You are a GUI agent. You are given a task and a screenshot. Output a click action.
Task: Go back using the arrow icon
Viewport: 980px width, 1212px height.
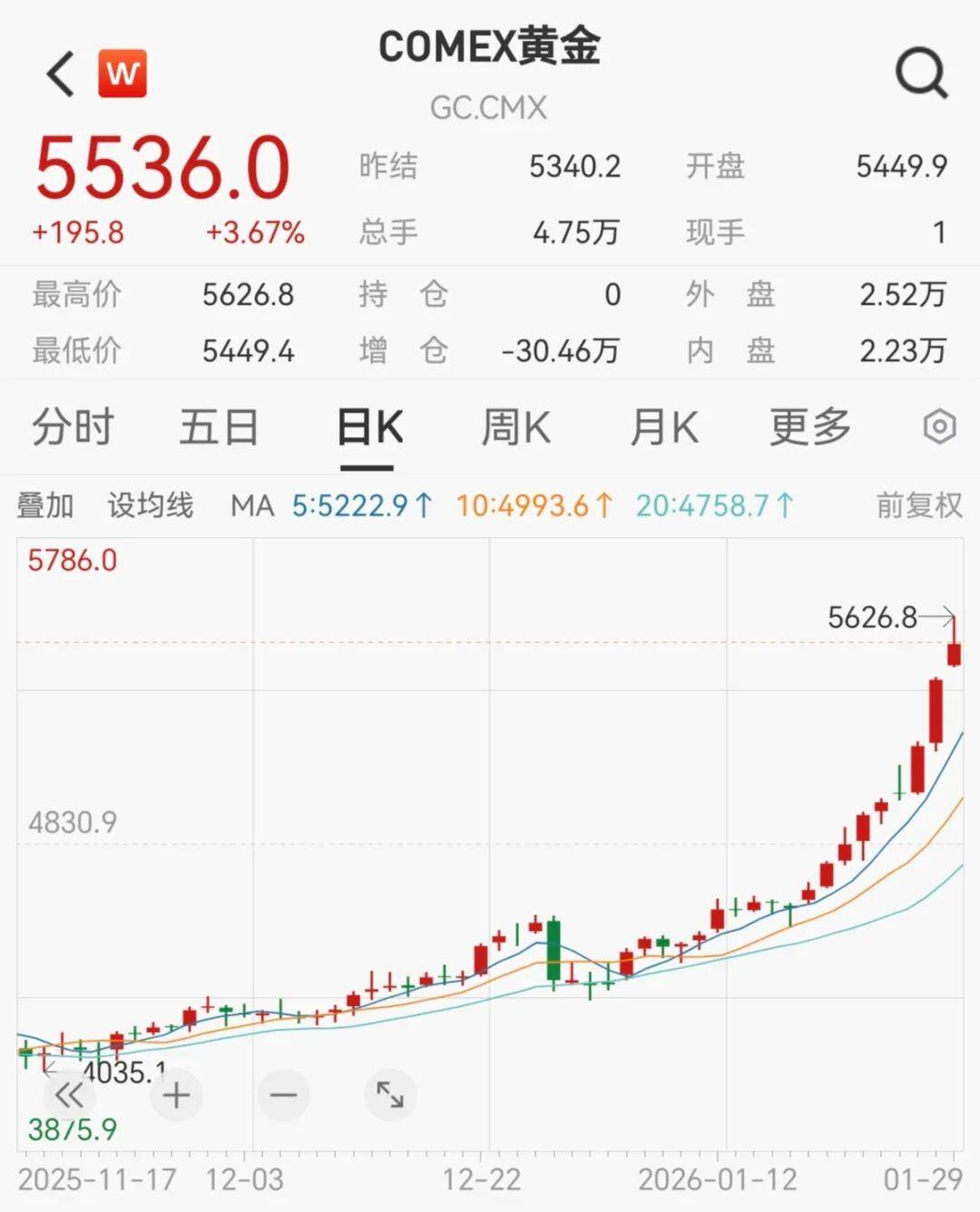tap(61, 73)
